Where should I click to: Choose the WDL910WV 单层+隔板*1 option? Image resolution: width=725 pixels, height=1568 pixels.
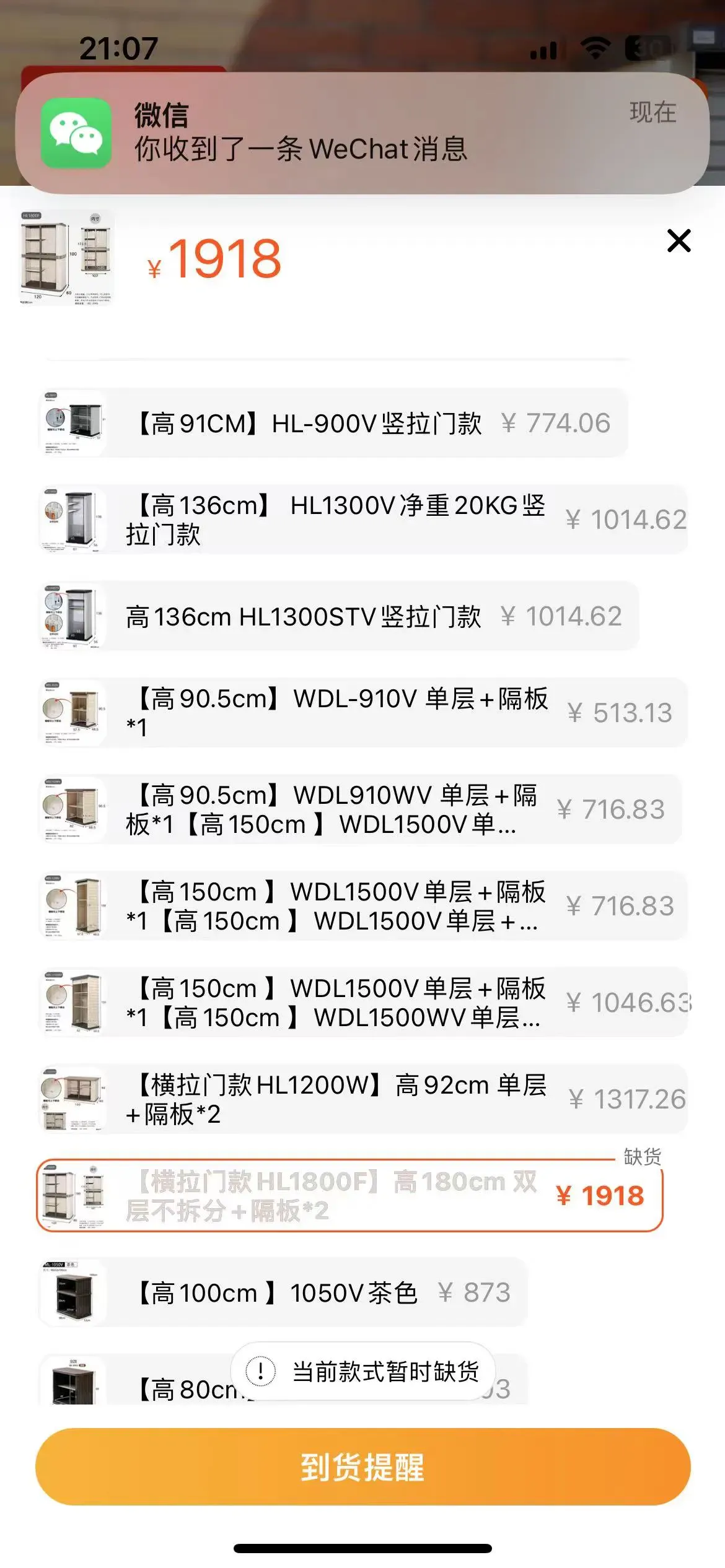(x=360, y=809)
